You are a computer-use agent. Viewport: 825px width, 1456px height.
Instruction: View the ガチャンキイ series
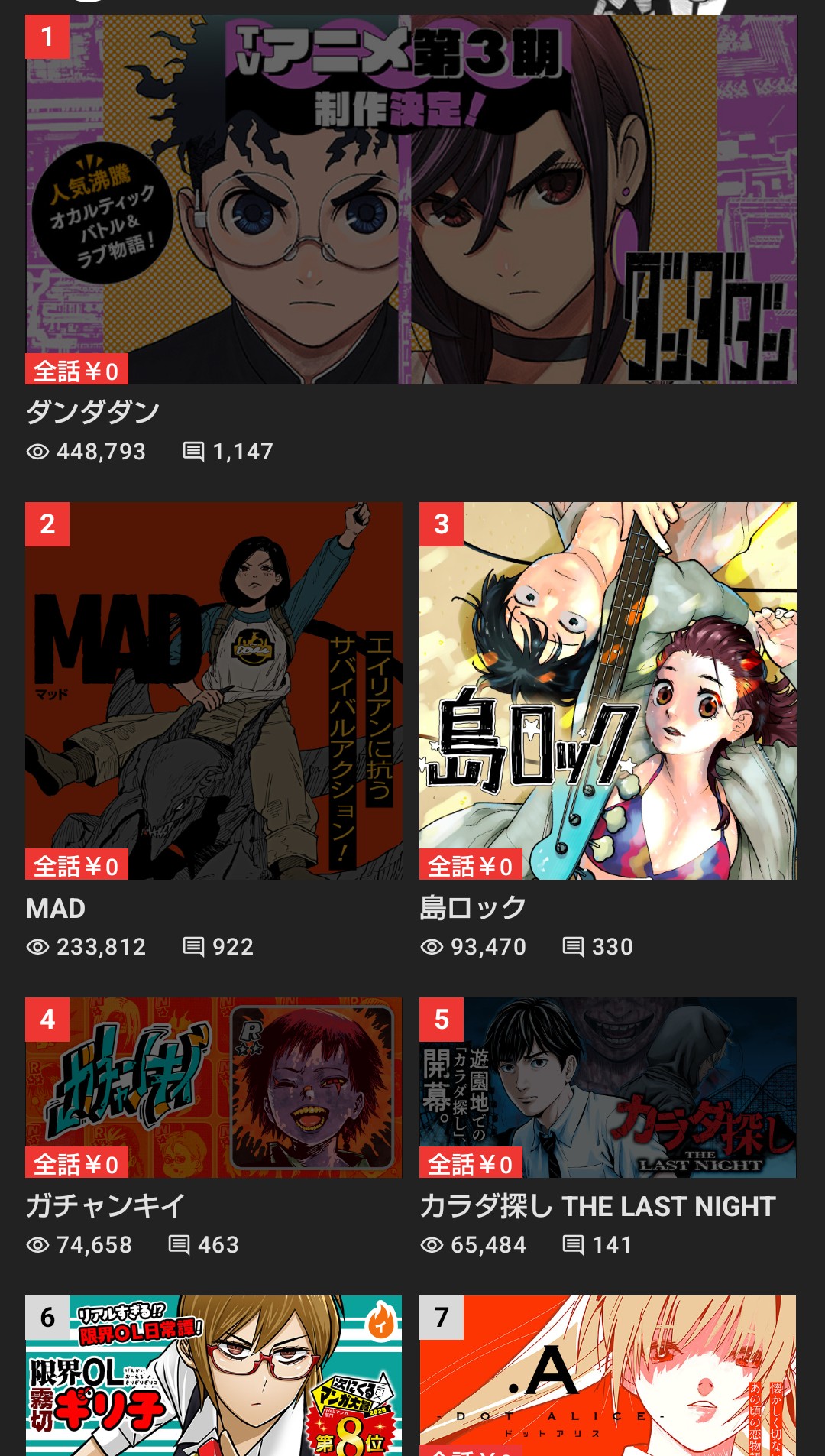214,1088
